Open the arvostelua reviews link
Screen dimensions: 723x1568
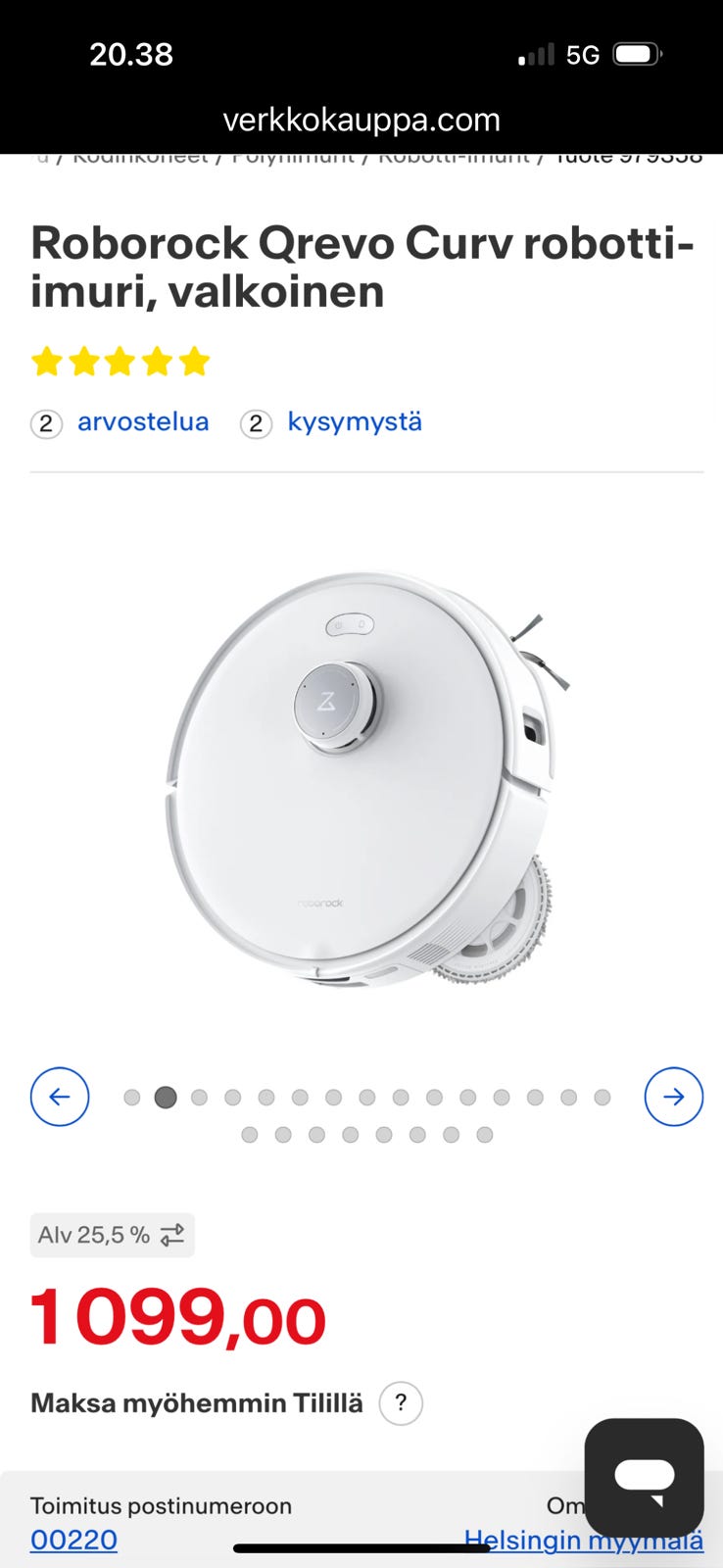(x=143, y=422)
